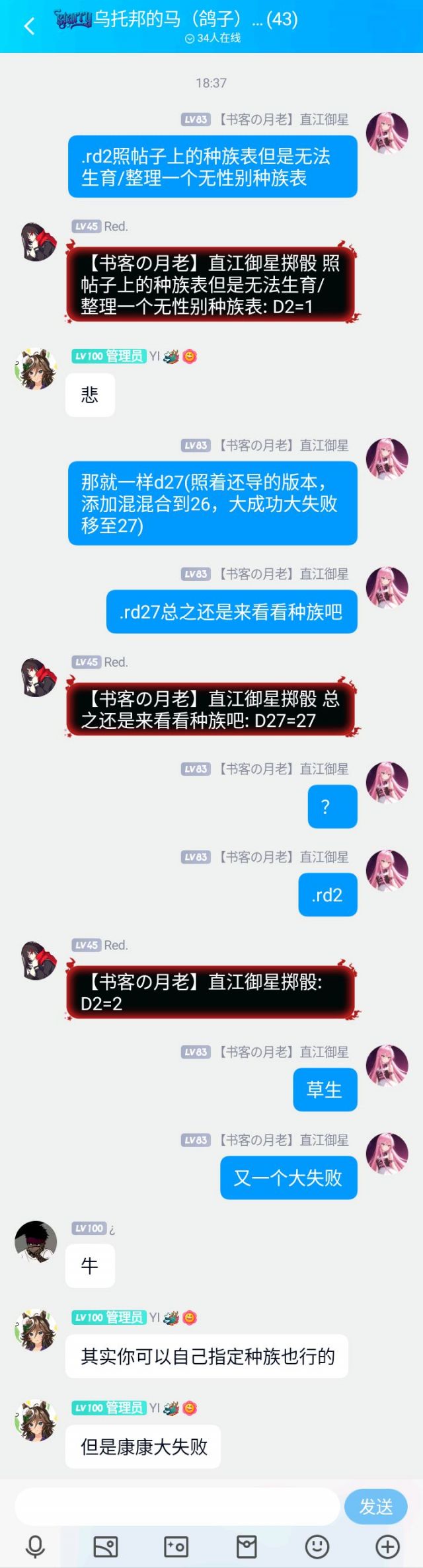
Task: Open Red.'s avatar next to D2=2 message
Action: point(36,961)
